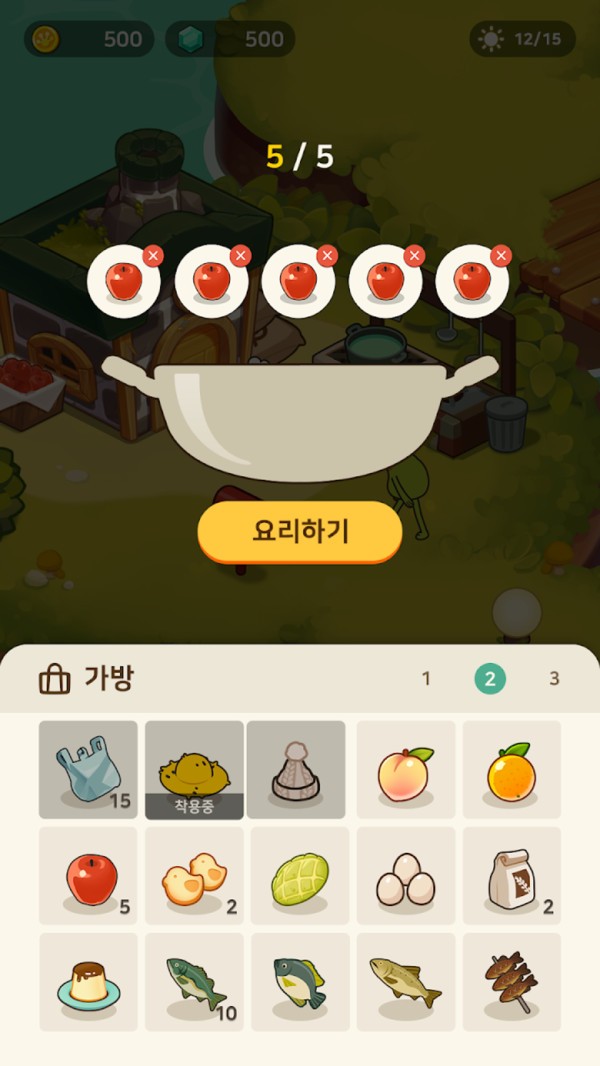Switch to bag page 1

coord(426,679)
